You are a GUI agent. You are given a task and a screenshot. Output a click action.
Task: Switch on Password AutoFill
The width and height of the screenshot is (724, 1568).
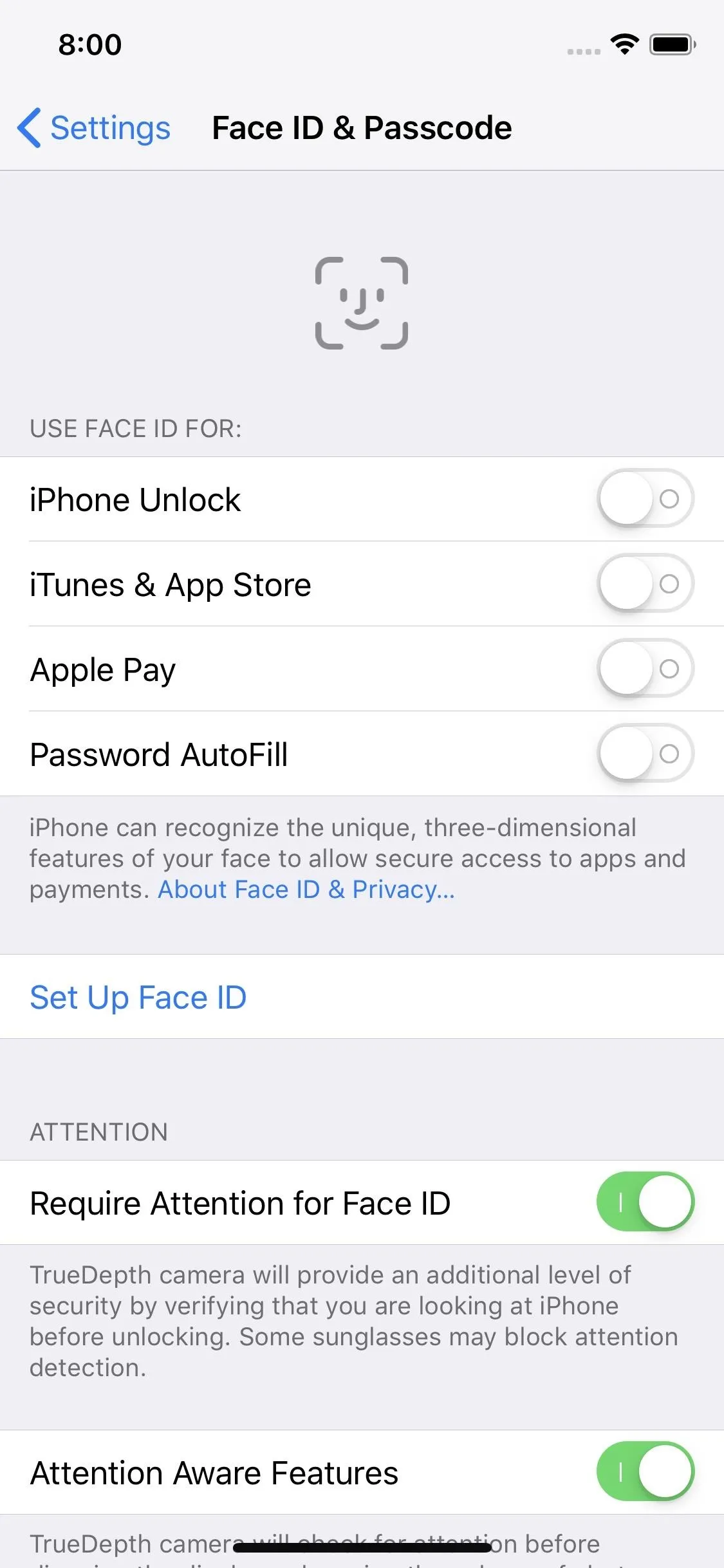point(645,754)
